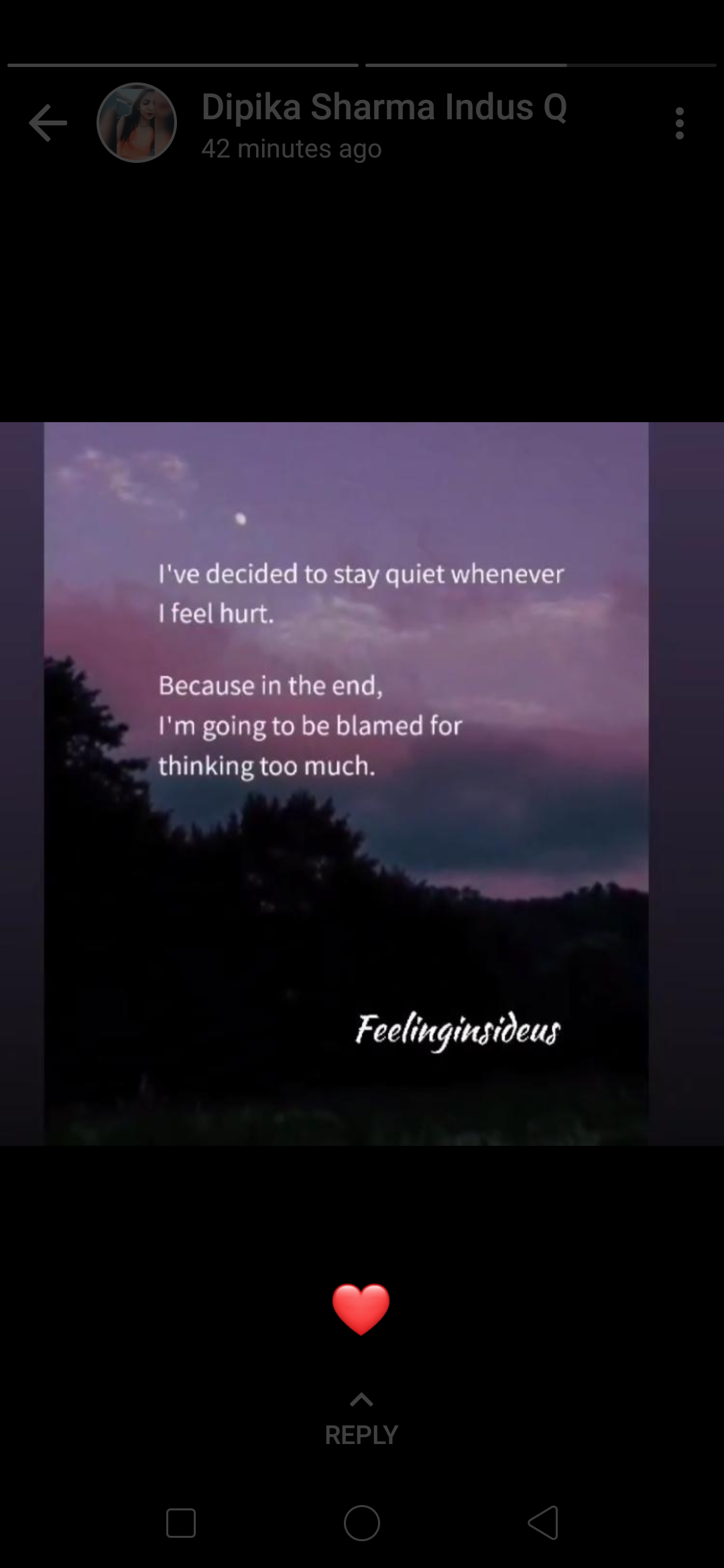This screenshot has height=1568, width=724.
Task: Tap the system home button
Action: click(x=361, y=1523)
